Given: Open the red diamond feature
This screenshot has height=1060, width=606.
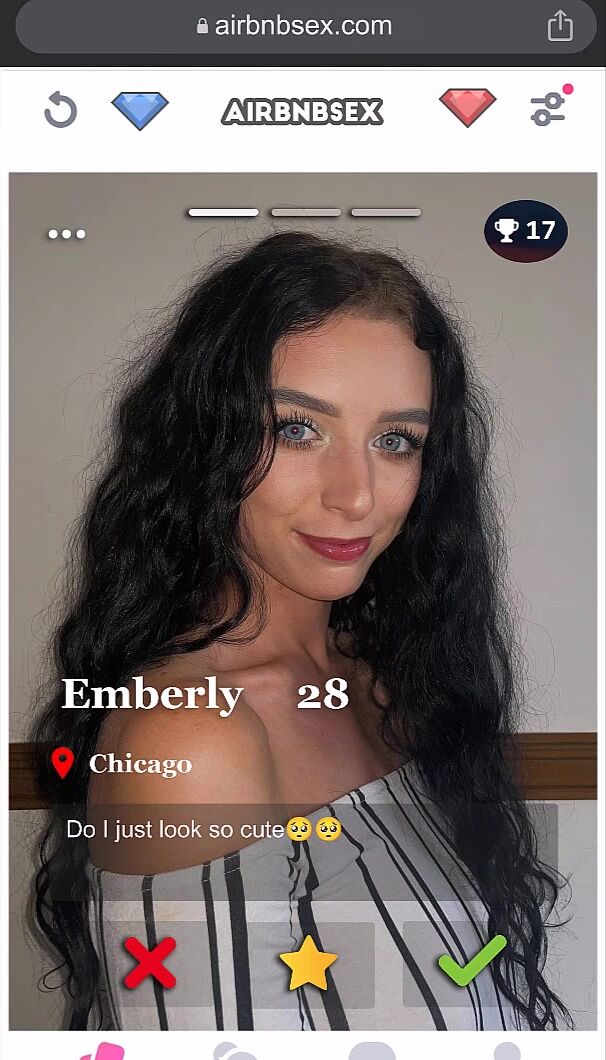Looking at the screenshot, I should click(467, 107).
